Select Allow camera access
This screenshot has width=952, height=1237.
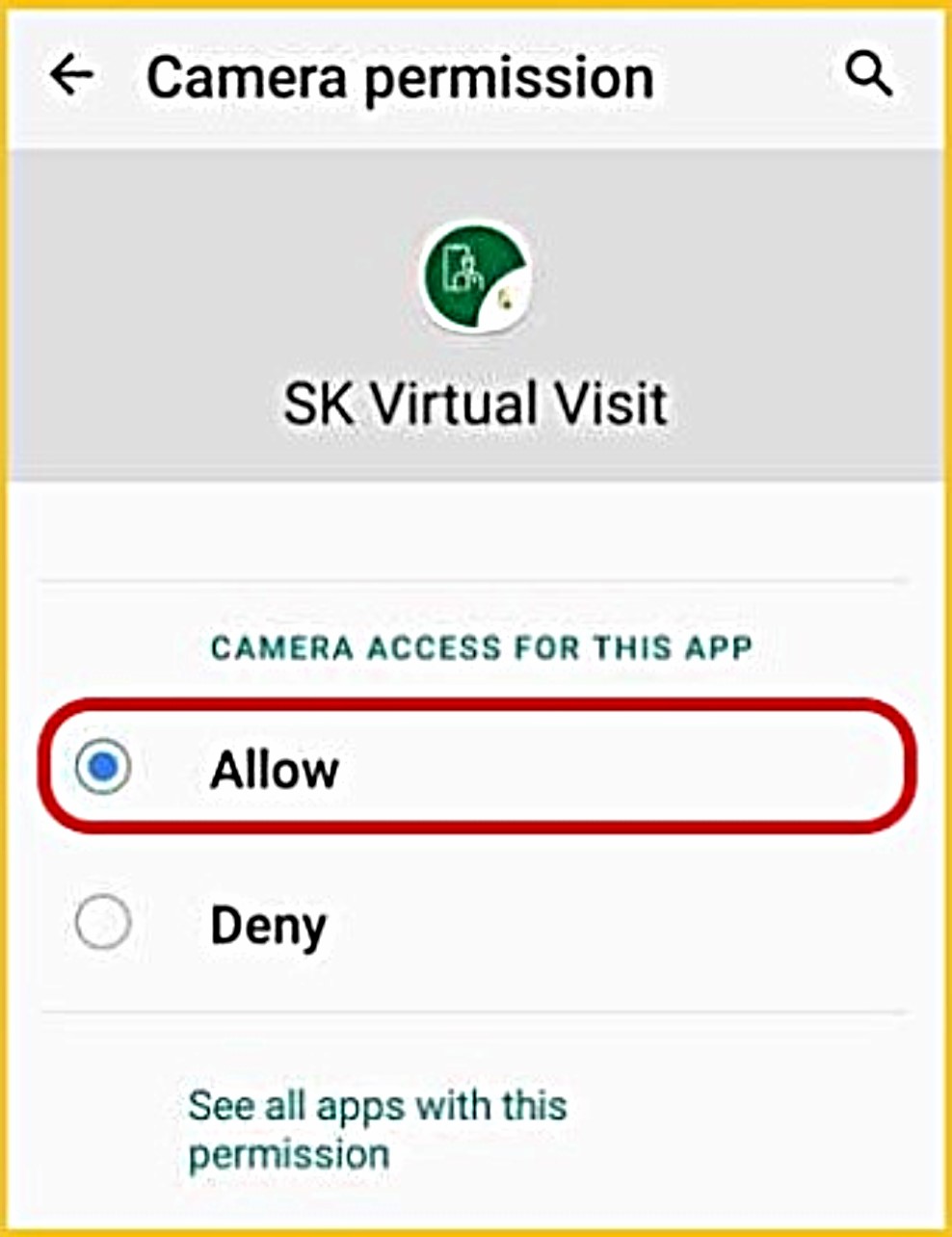click(103, 767)
